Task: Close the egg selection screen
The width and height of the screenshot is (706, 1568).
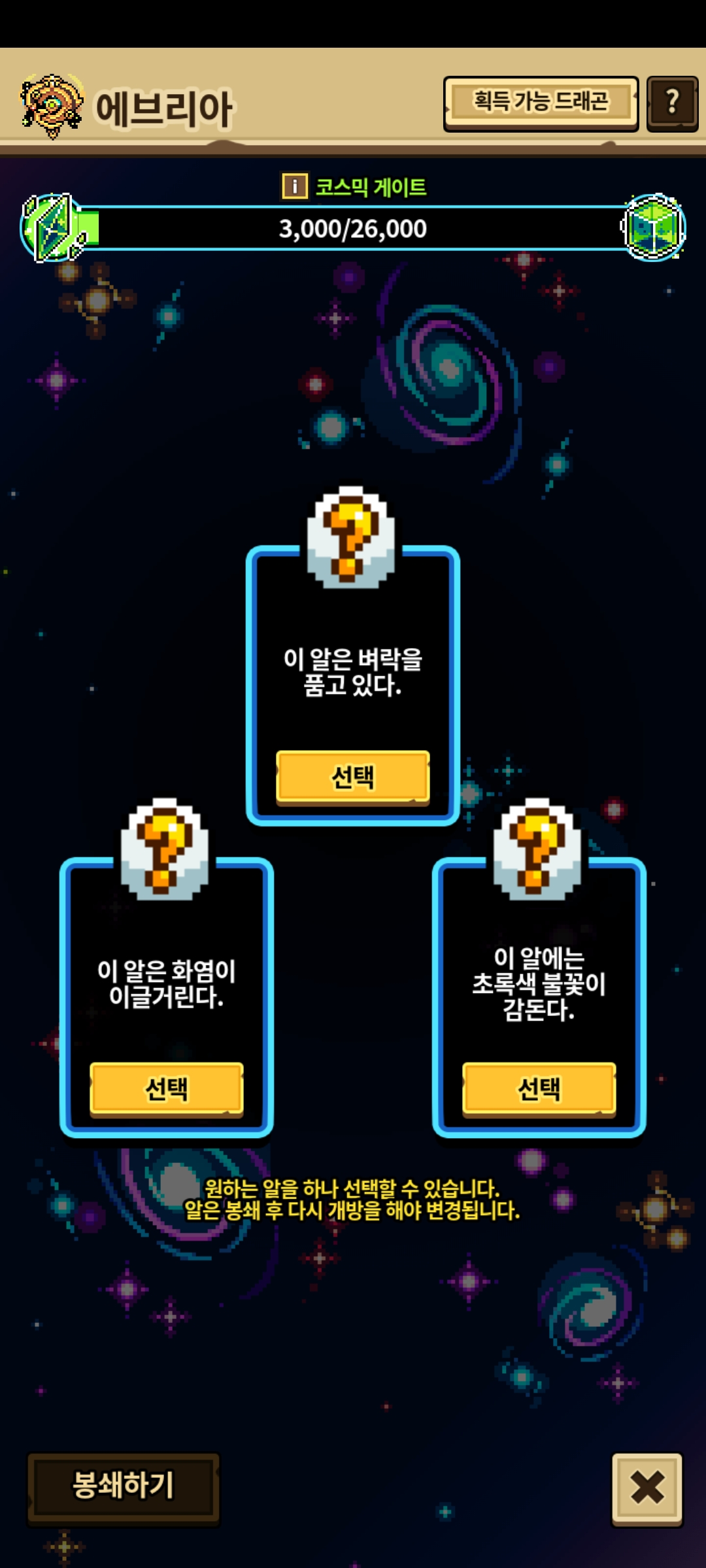Action: click(647, 1488)
